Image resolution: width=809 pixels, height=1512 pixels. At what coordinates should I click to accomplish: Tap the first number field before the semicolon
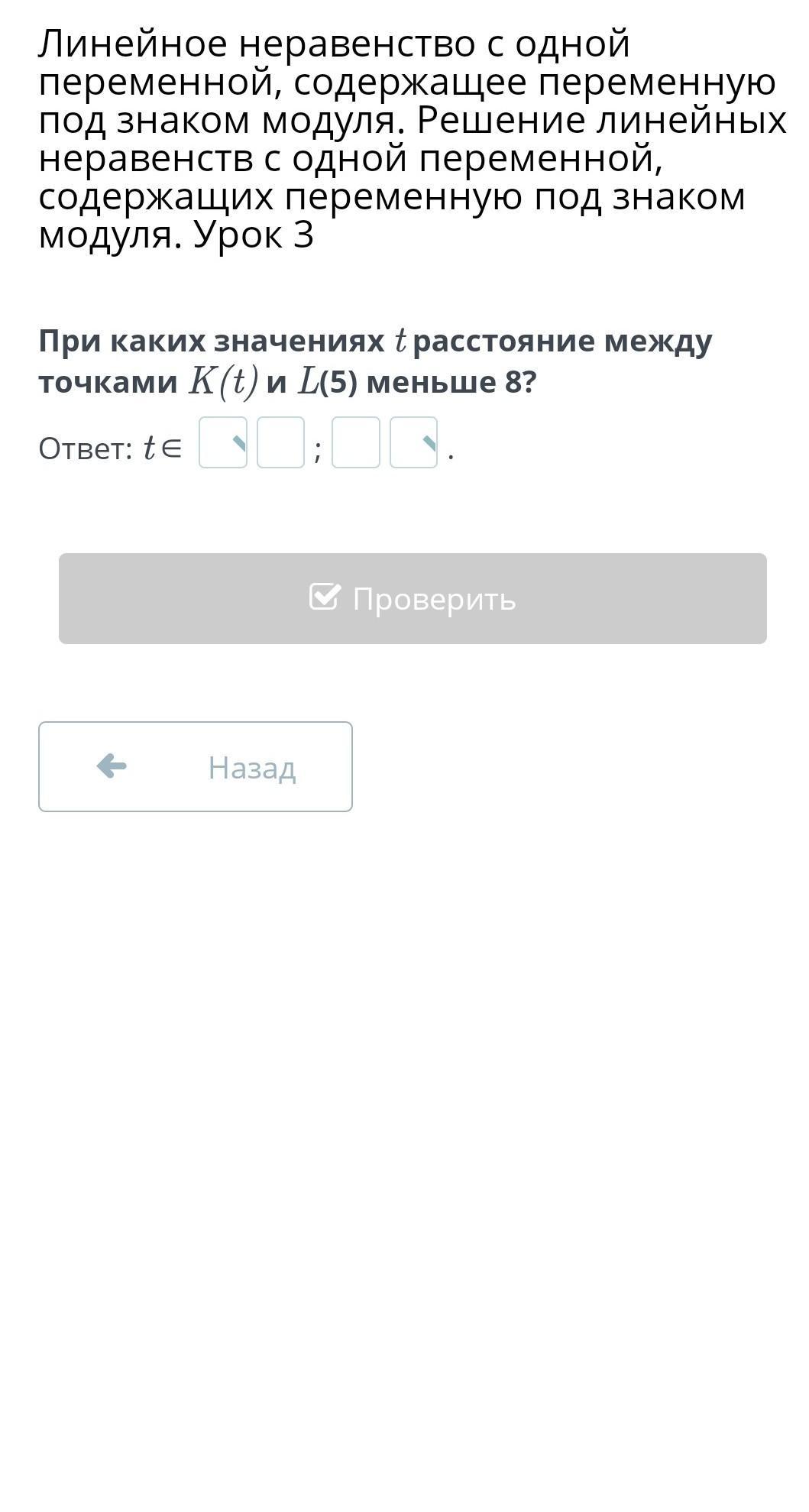point(280,442)
